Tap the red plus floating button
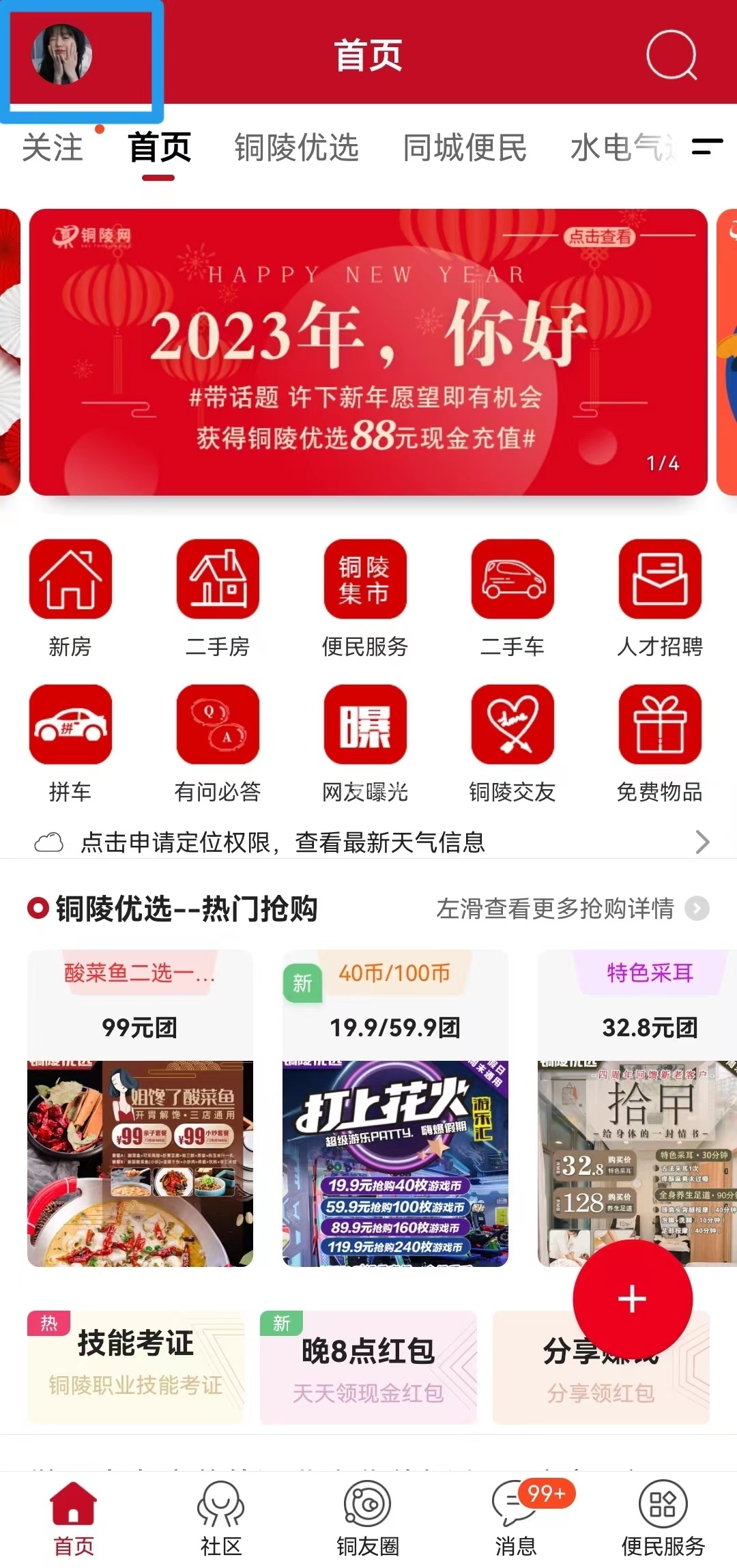Screen dimensions: 737x1568 [x=632, y=1299]
